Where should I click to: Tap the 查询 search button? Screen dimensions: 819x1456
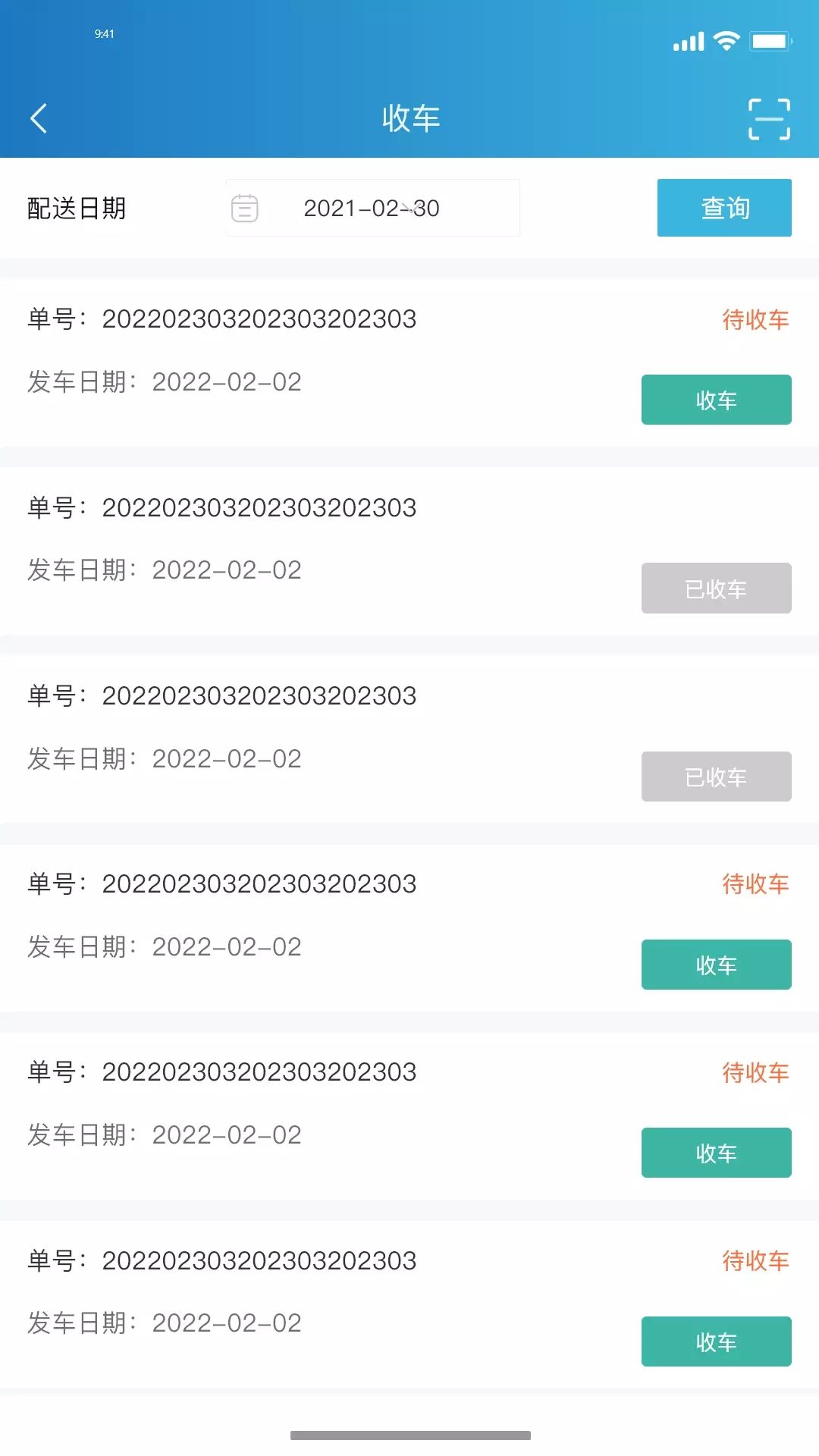click(724, 207)
